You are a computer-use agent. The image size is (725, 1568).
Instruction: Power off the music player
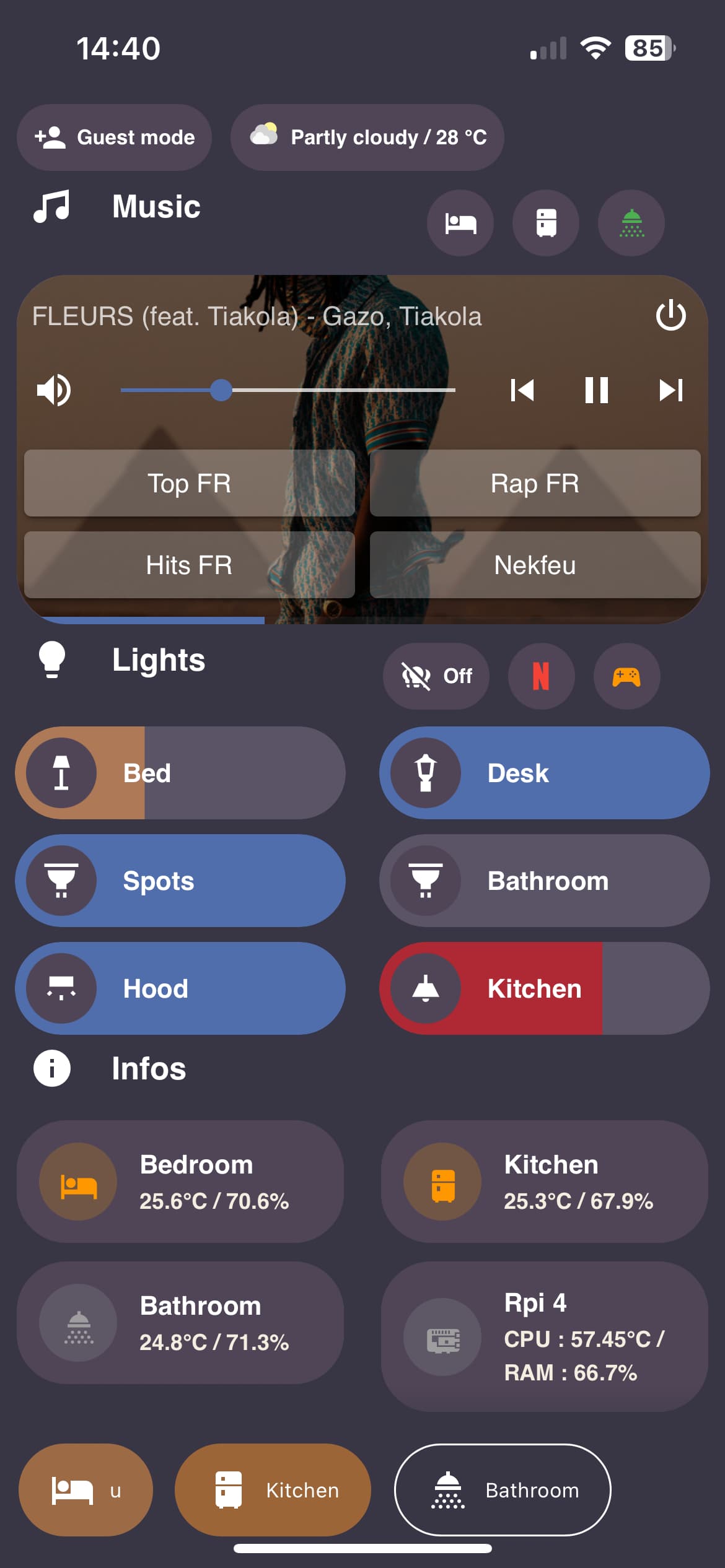[x=670, y=316]
